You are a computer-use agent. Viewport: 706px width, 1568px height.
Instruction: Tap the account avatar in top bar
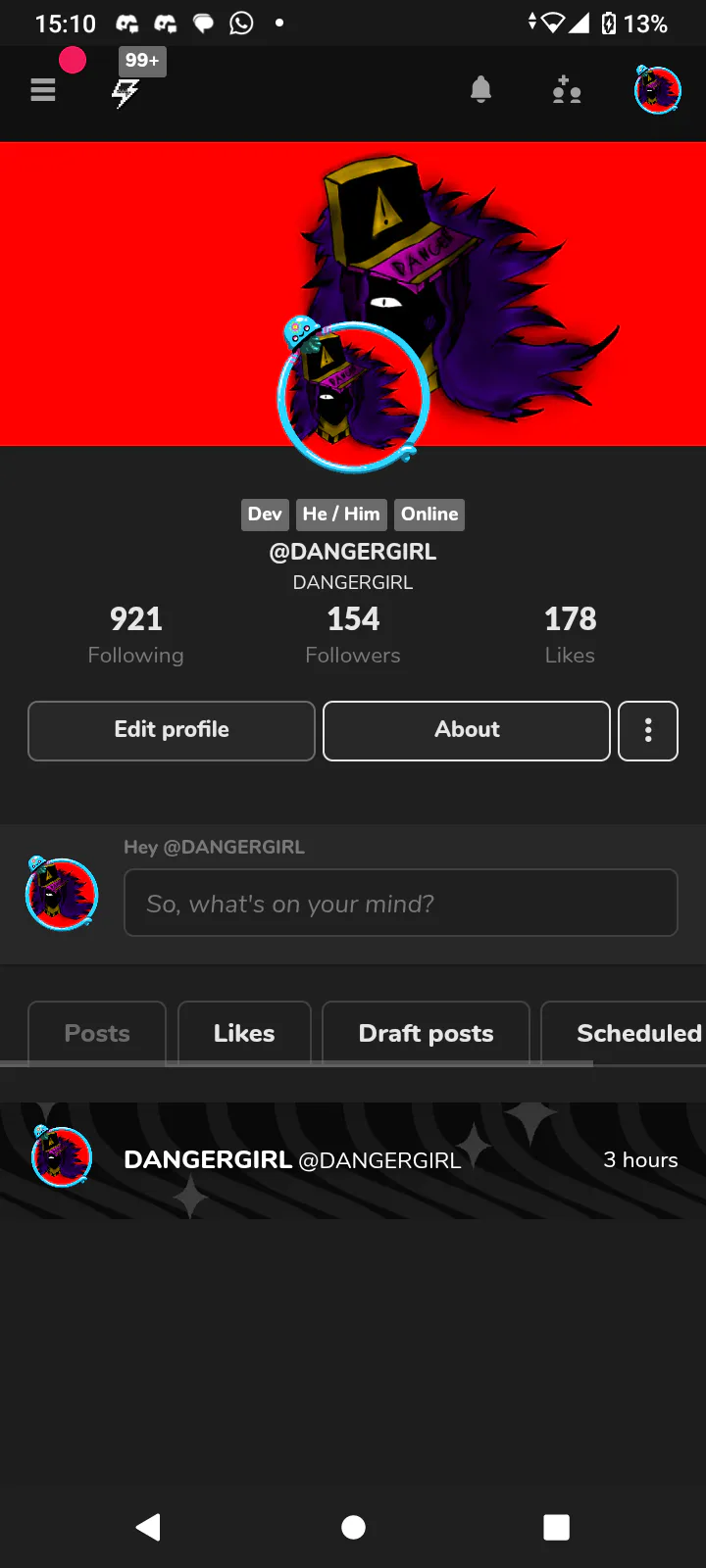(x=657, y=90)
